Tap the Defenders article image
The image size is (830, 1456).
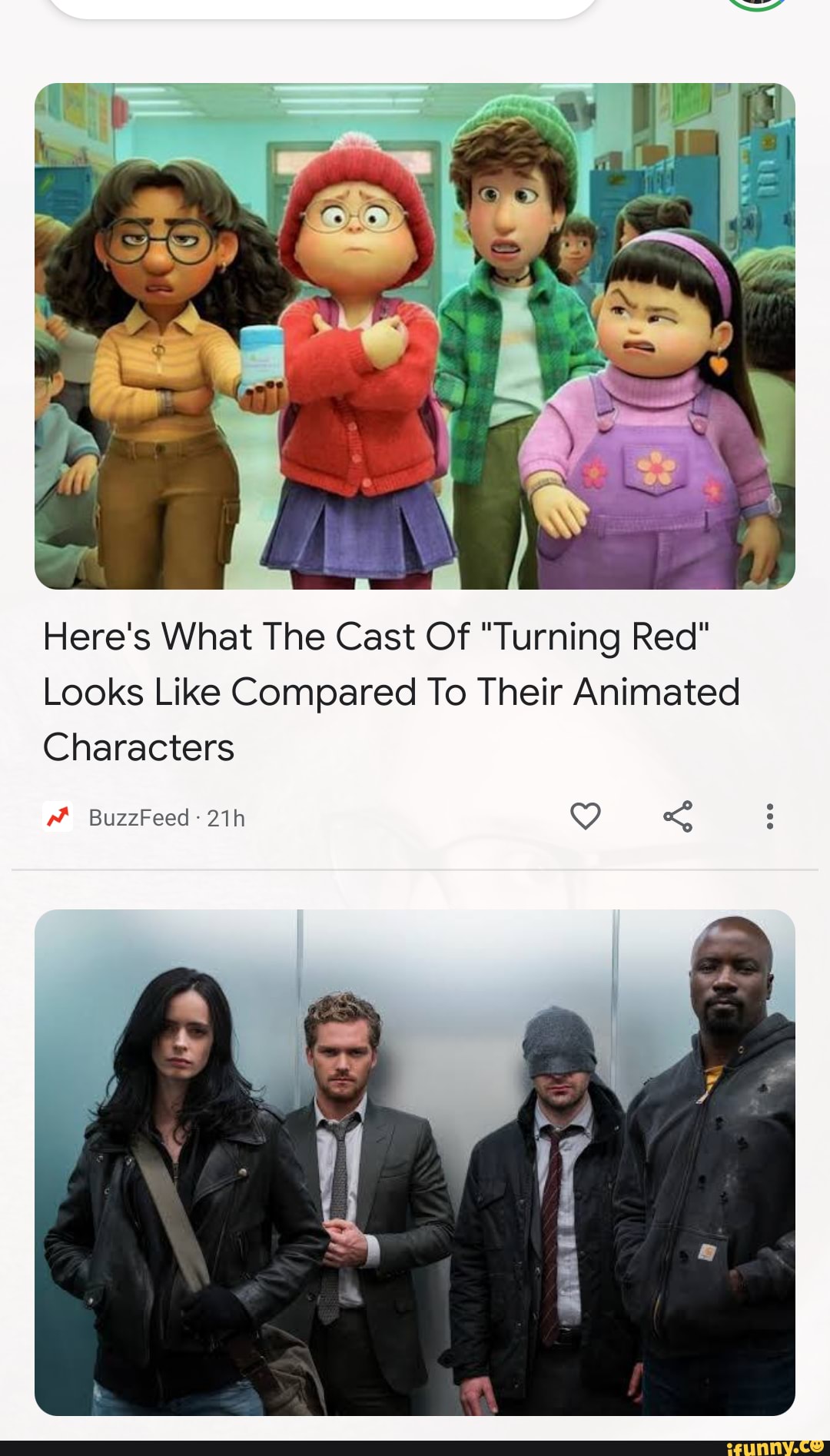pos(415,1161)
